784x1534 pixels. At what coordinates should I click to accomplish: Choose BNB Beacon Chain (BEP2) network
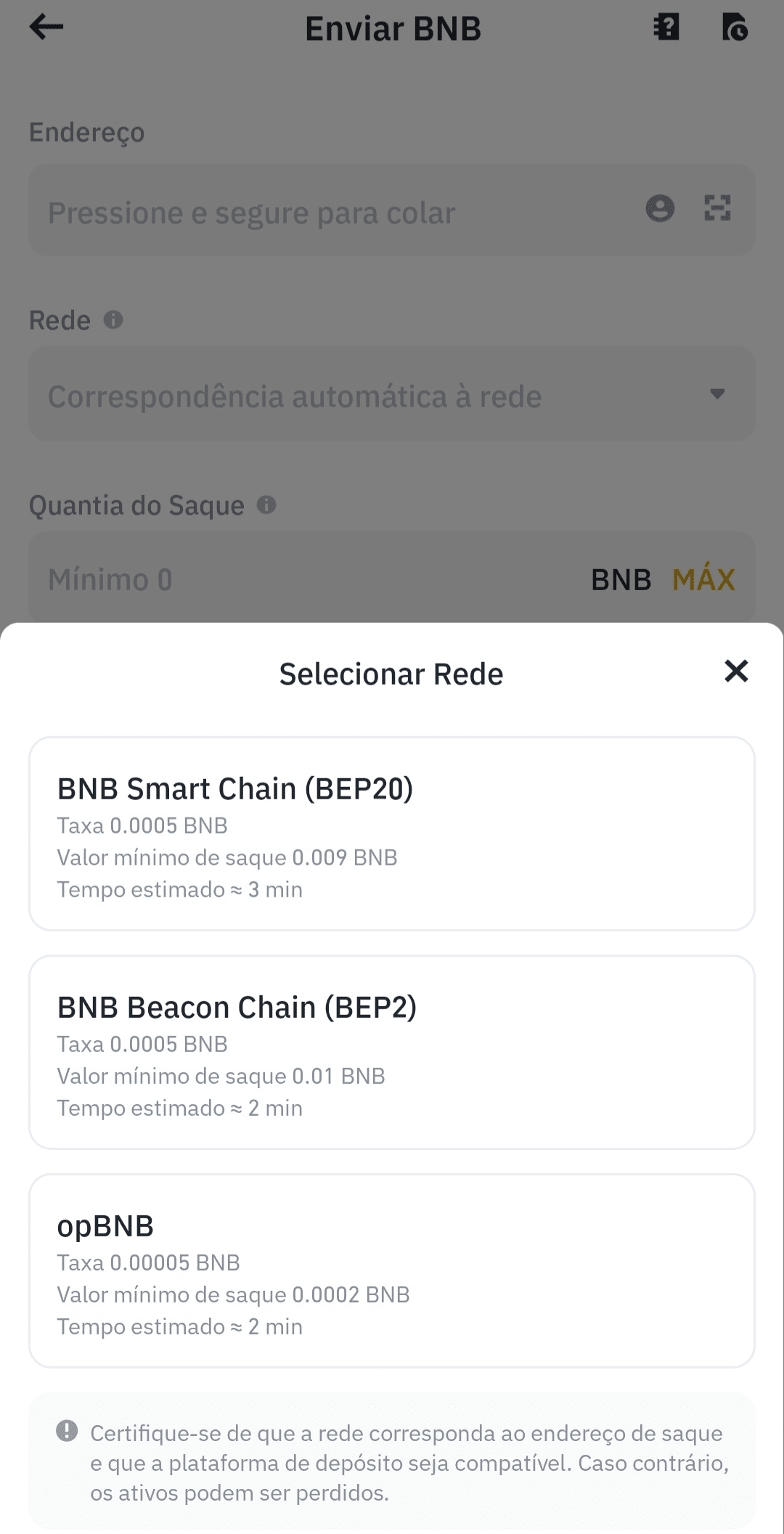tap(392, 1052)
